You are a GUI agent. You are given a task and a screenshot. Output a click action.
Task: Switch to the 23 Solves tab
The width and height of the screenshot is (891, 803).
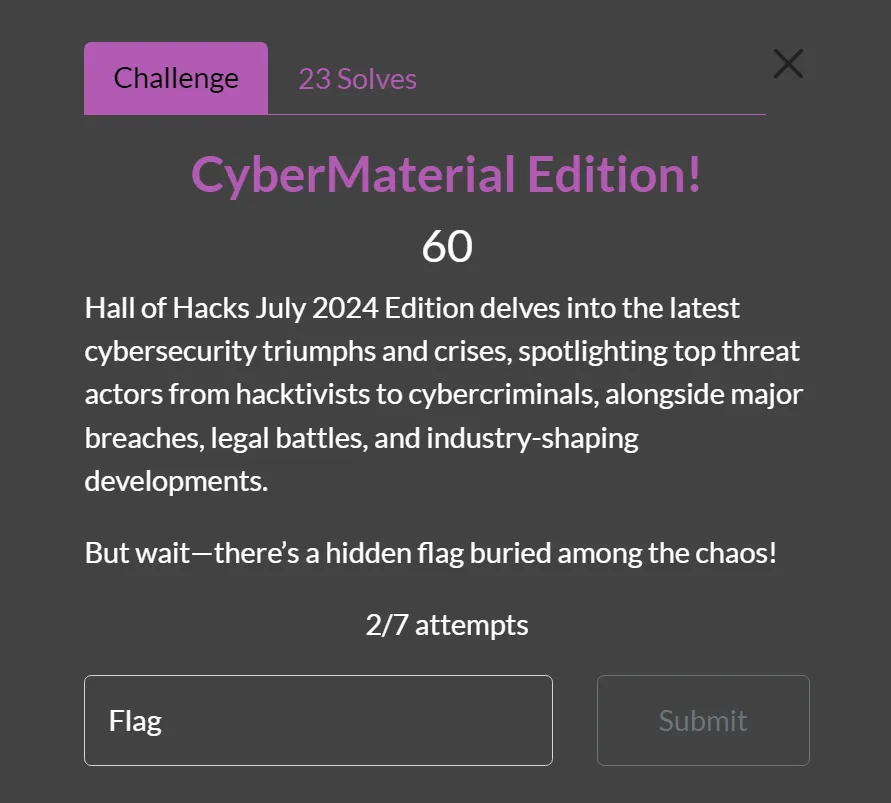pos(357,79)
